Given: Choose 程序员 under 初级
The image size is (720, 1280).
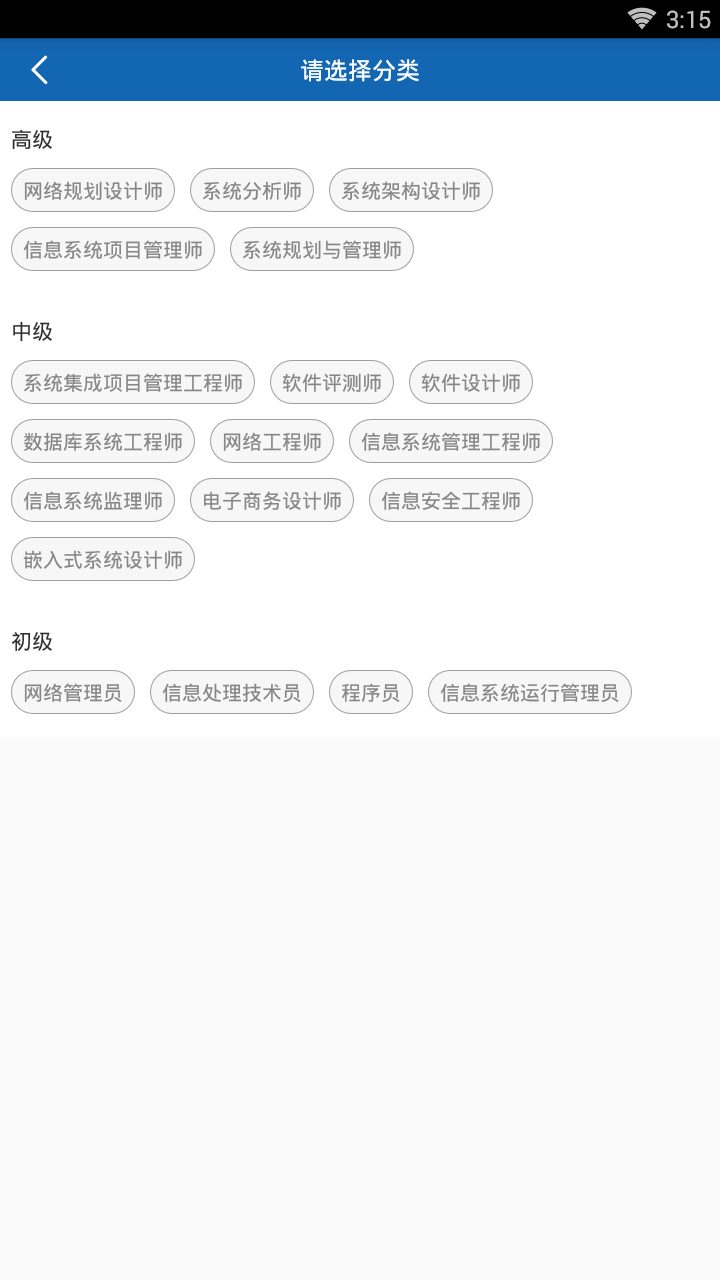Looking at the screenshot, I should click(x=370, y=691).
